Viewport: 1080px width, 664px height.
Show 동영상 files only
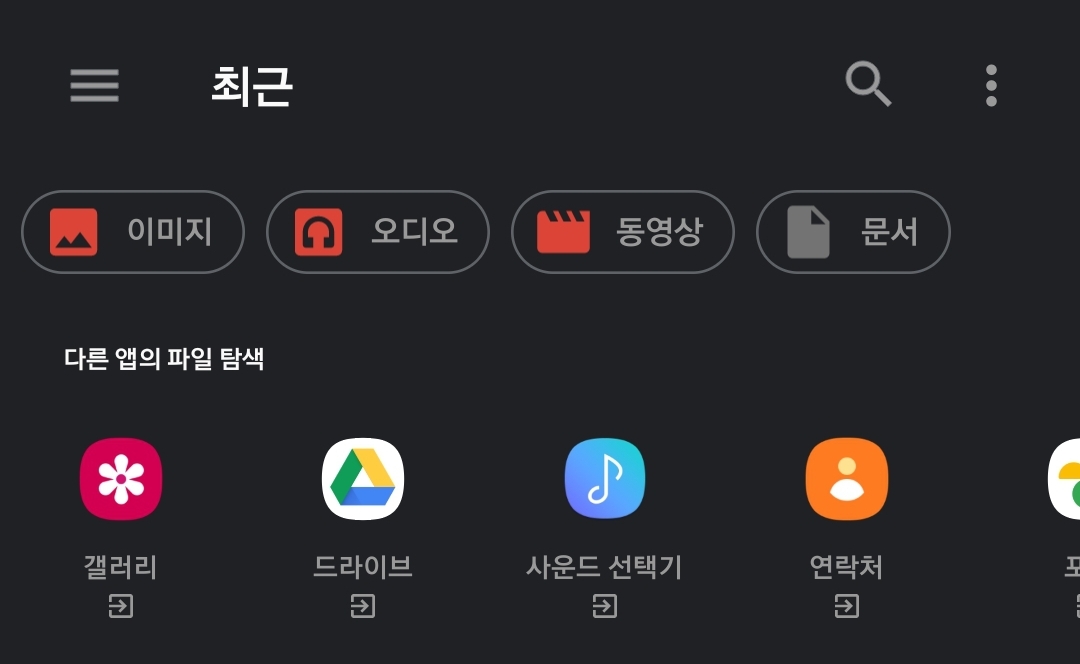[x=623, y=232]
